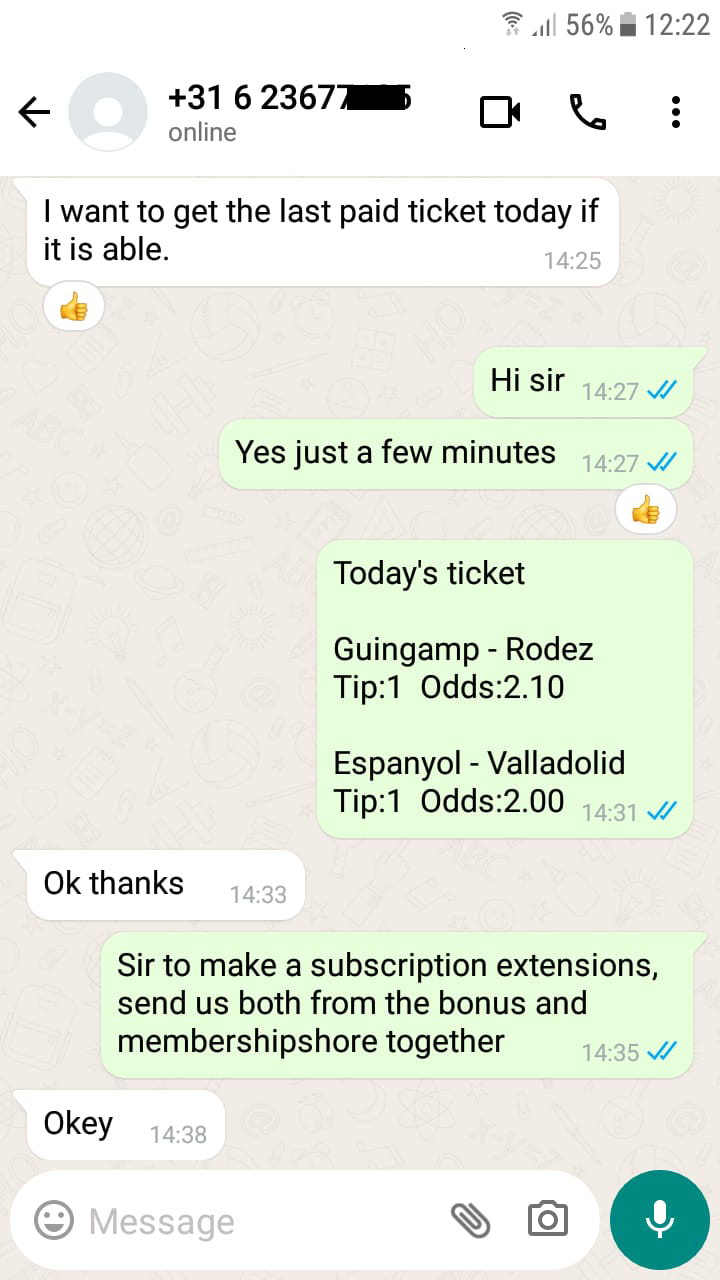The width and height of the screenshot is (720, 1280).
Task: Open the contact's profile picture
Action: [x=108, y=112]
